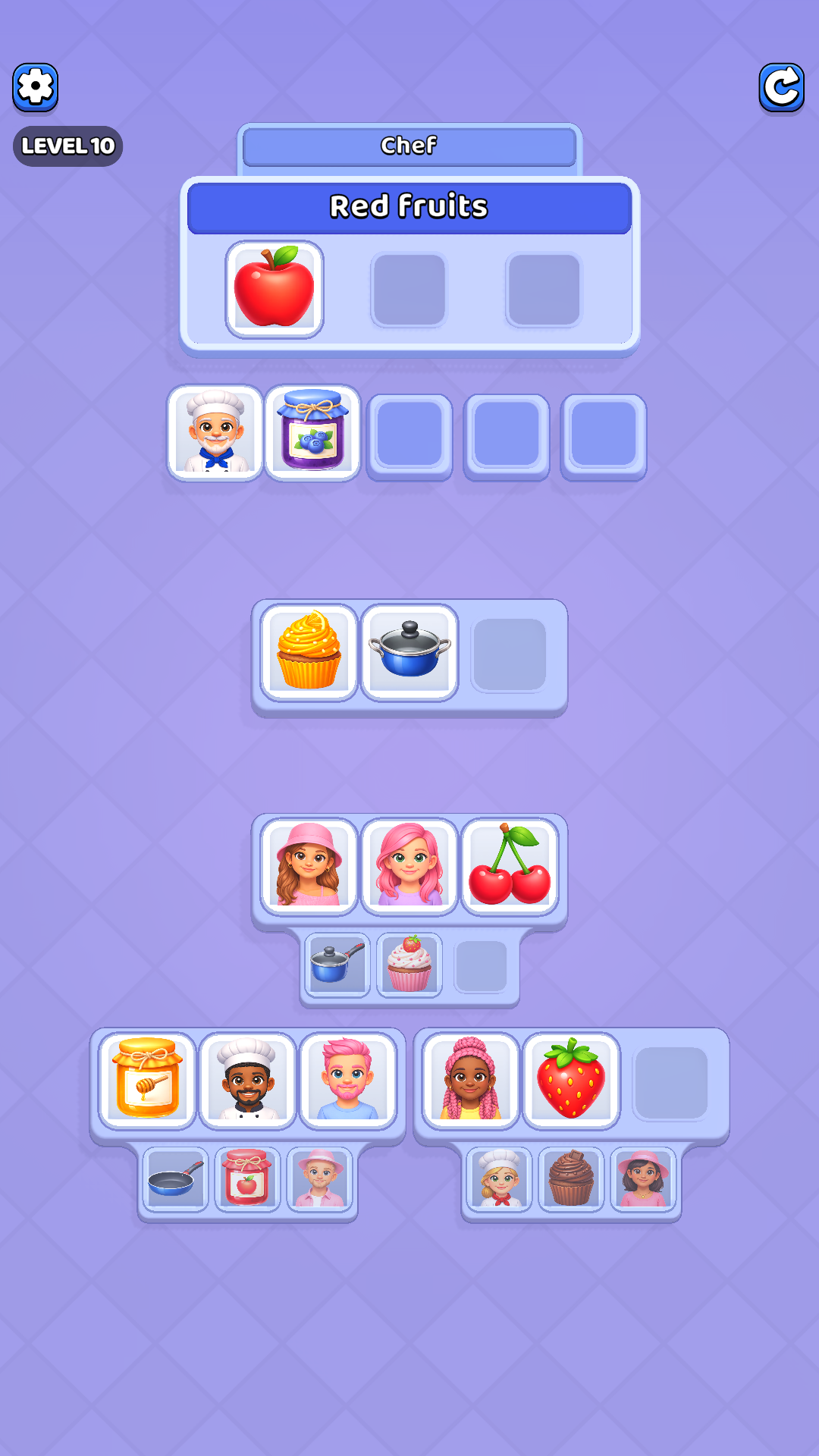Tap the orange cupcake tile

[309, 652]
